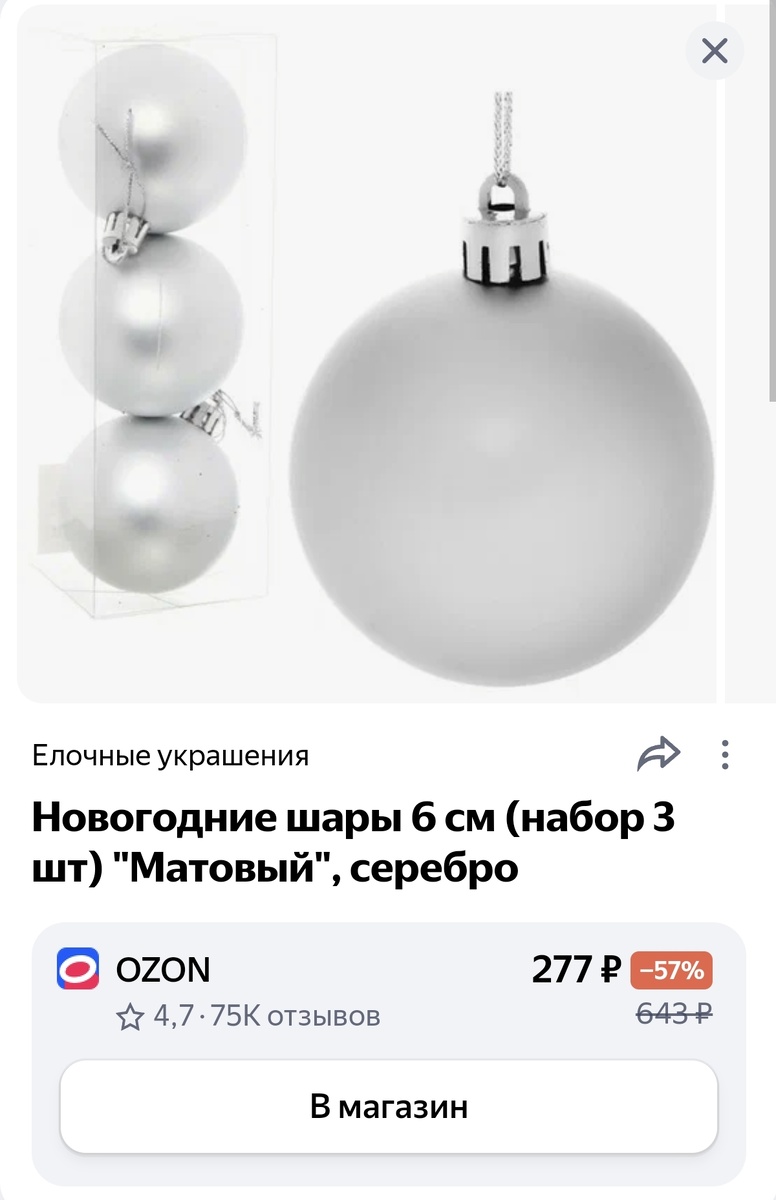Click the OZON store name text

point(163,969)
